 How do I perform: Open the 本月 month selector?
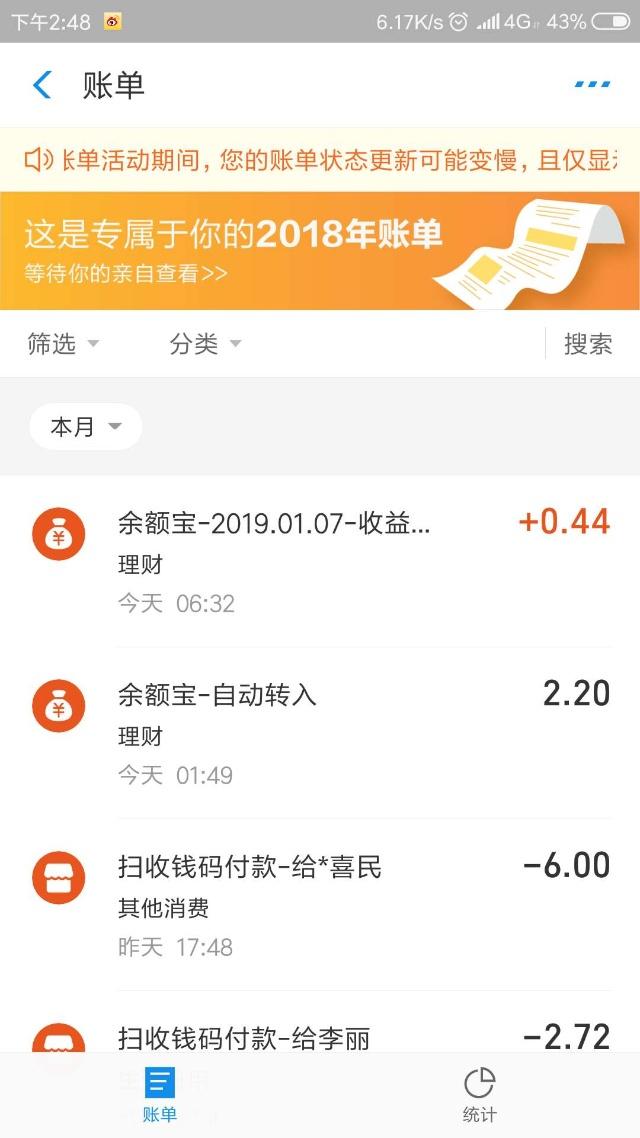(86, 427)
